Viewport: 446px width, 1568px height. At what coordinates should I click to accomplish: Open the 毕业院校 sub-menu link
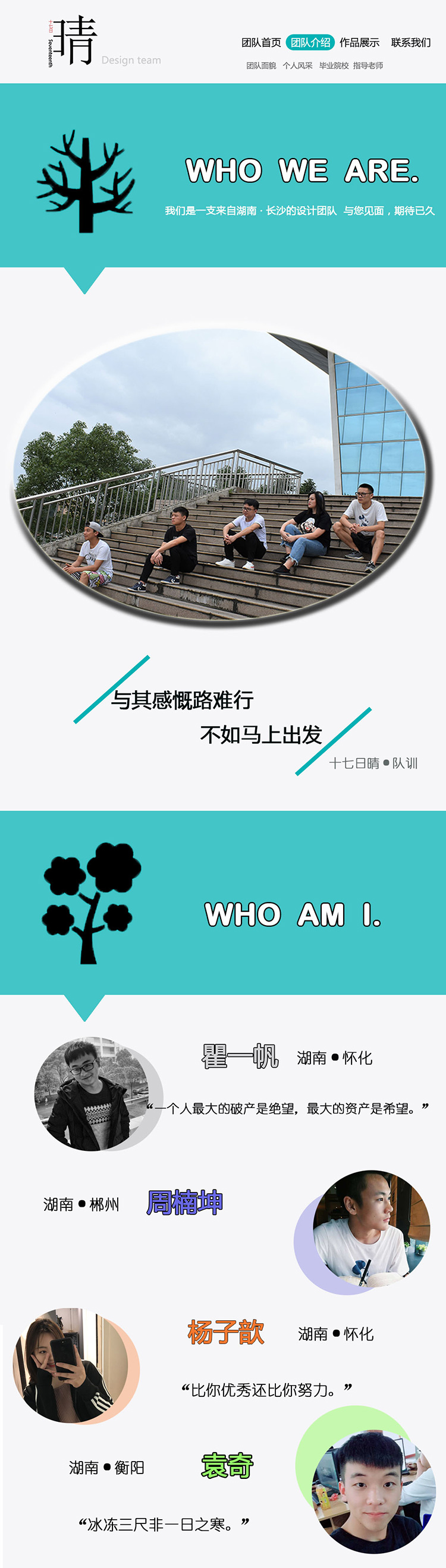point(333,66)
